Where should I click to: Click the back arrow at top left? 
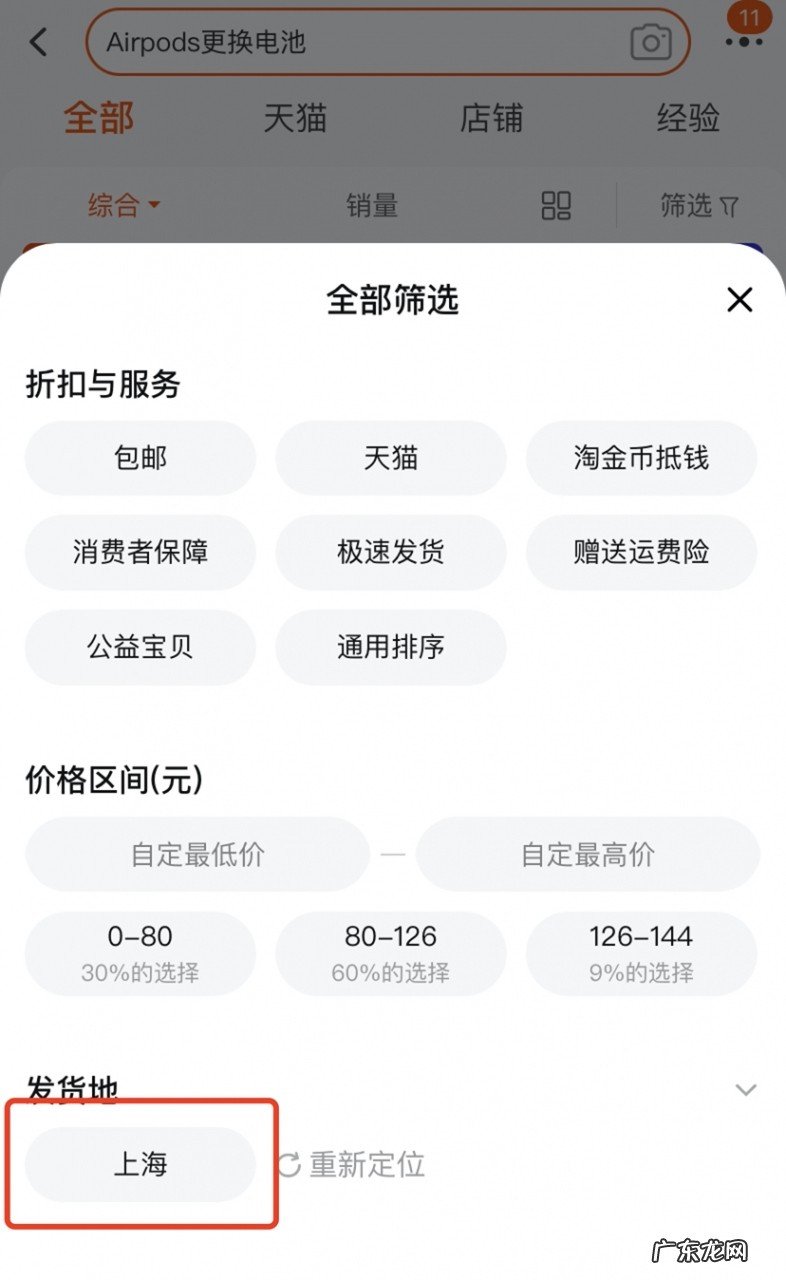[x=39, y=42]
